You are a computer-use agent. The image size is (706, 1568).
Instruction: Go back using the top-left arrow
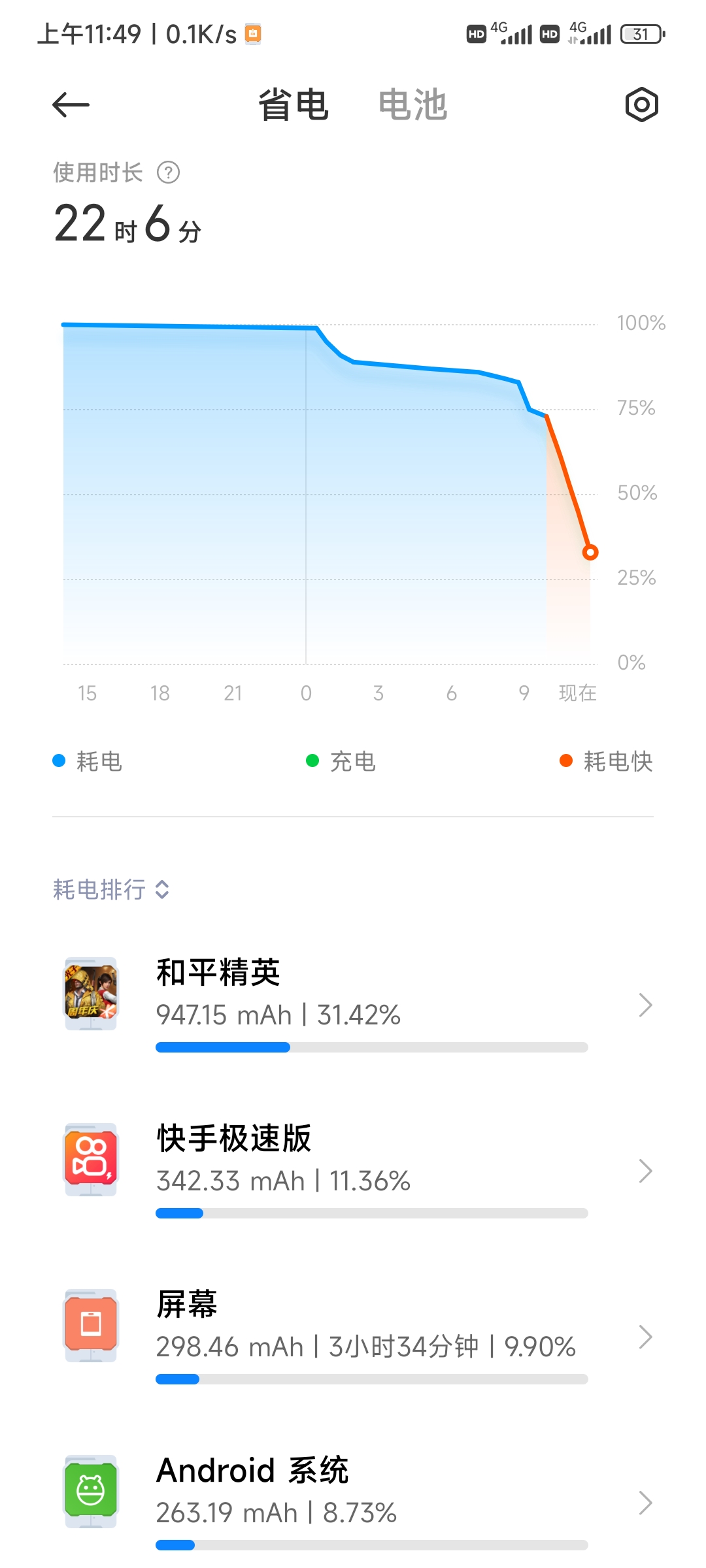(71, 105)
